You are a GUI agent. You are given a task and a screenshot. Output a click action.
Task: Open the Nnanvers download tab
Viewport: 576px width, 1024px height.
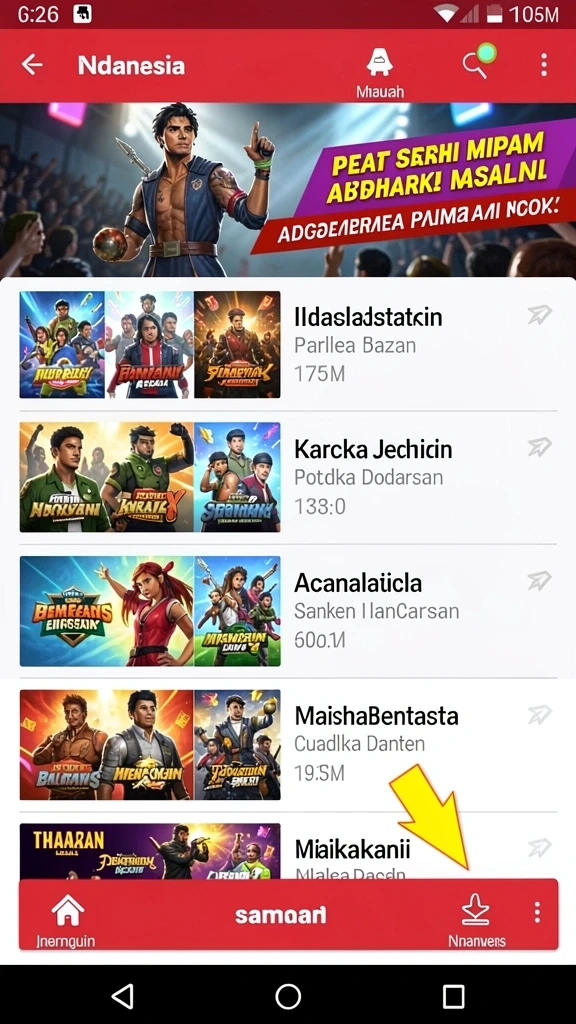tap(476, 920)
